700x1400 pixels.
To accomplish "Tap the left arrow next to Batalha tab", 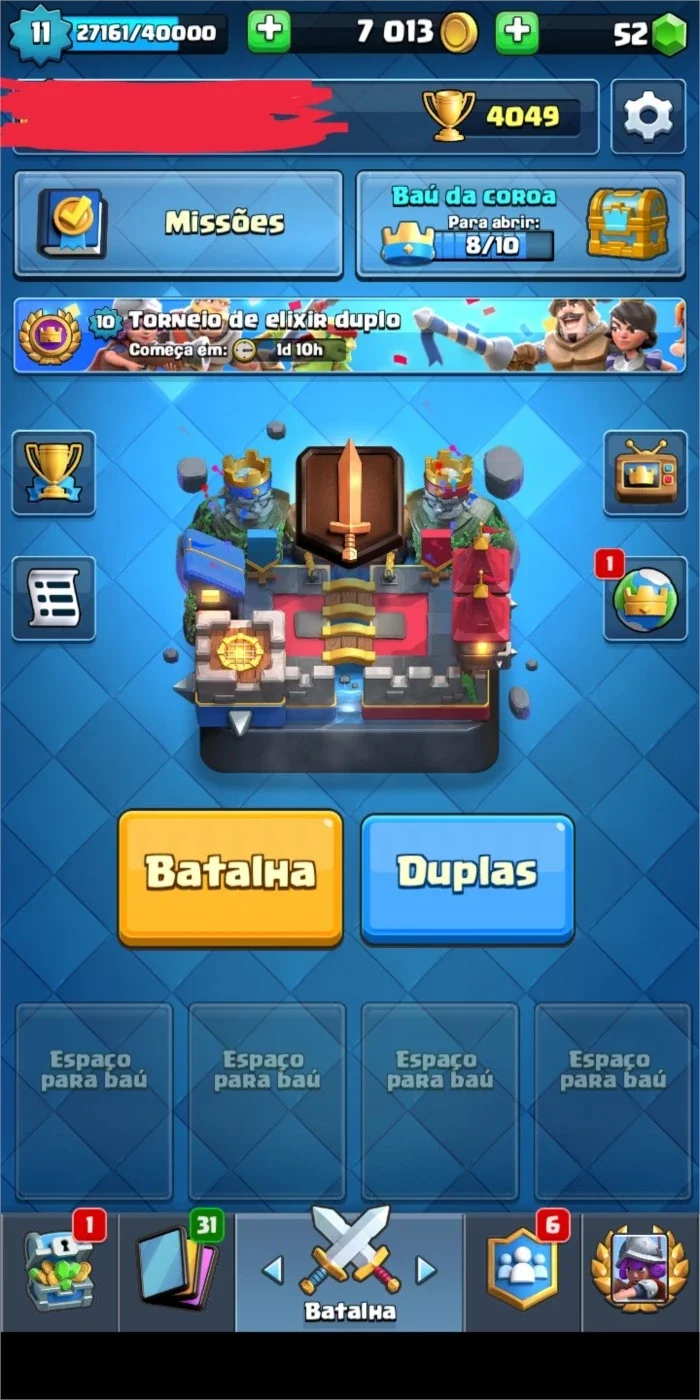I will [x=272, y=1270].
